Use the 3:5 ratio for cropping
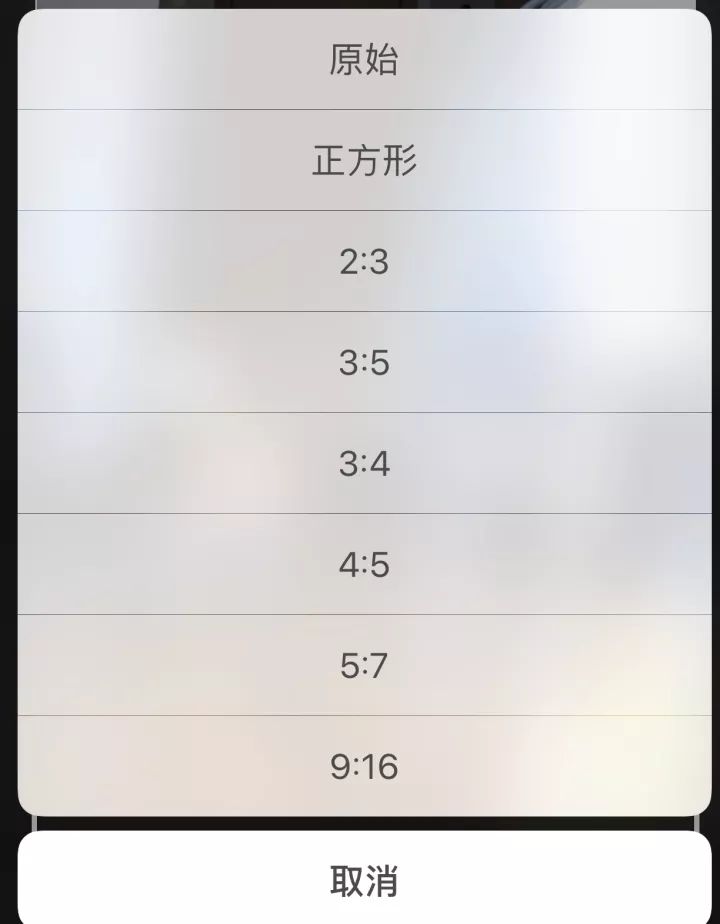Viewport: 720px width, 924px height. (x=360, y=362)
